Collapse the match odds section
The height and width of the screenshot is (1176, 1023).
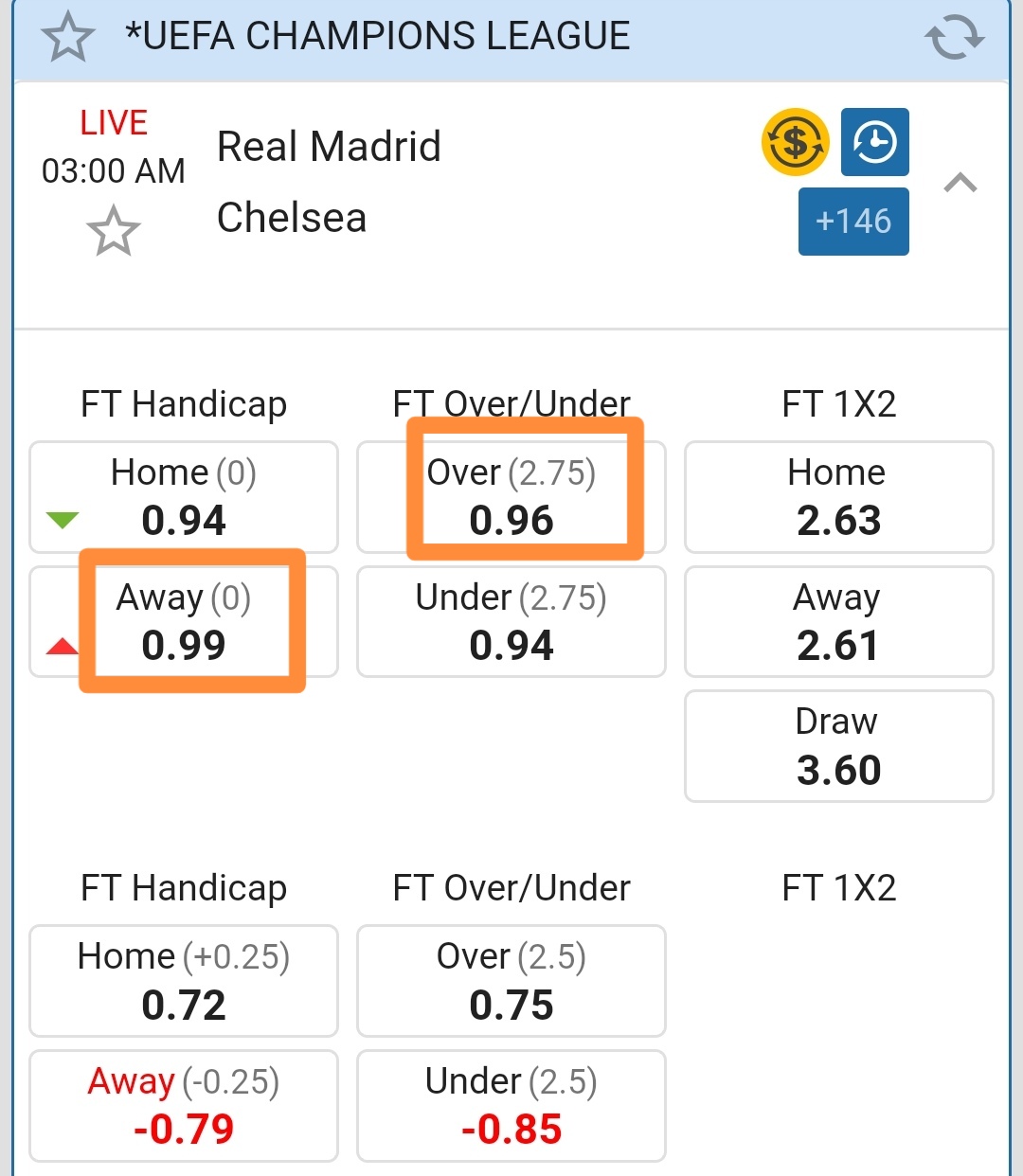click(x=960, y=183)
